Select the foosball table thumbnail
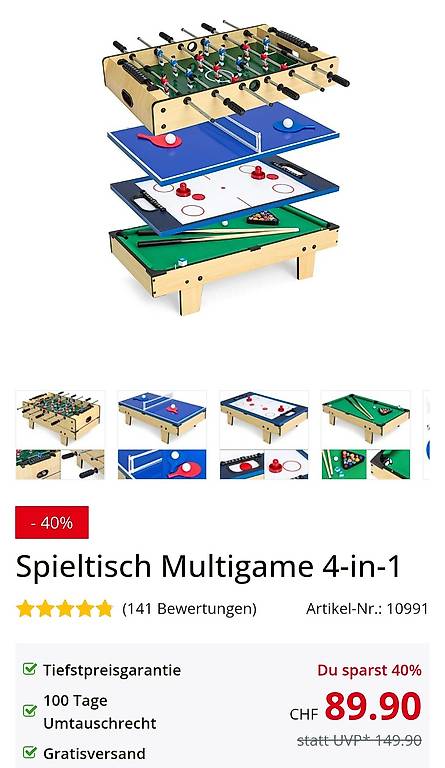The height and width of the screenshot is (768, 445). click(60, 435)
